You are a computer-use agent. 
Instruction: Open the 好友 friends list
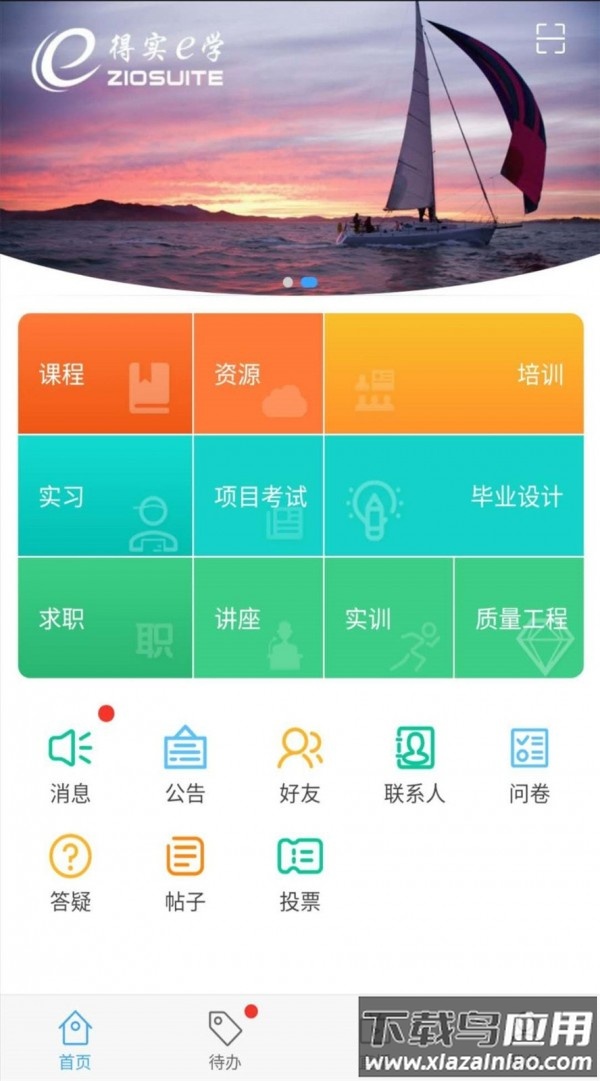300,765
